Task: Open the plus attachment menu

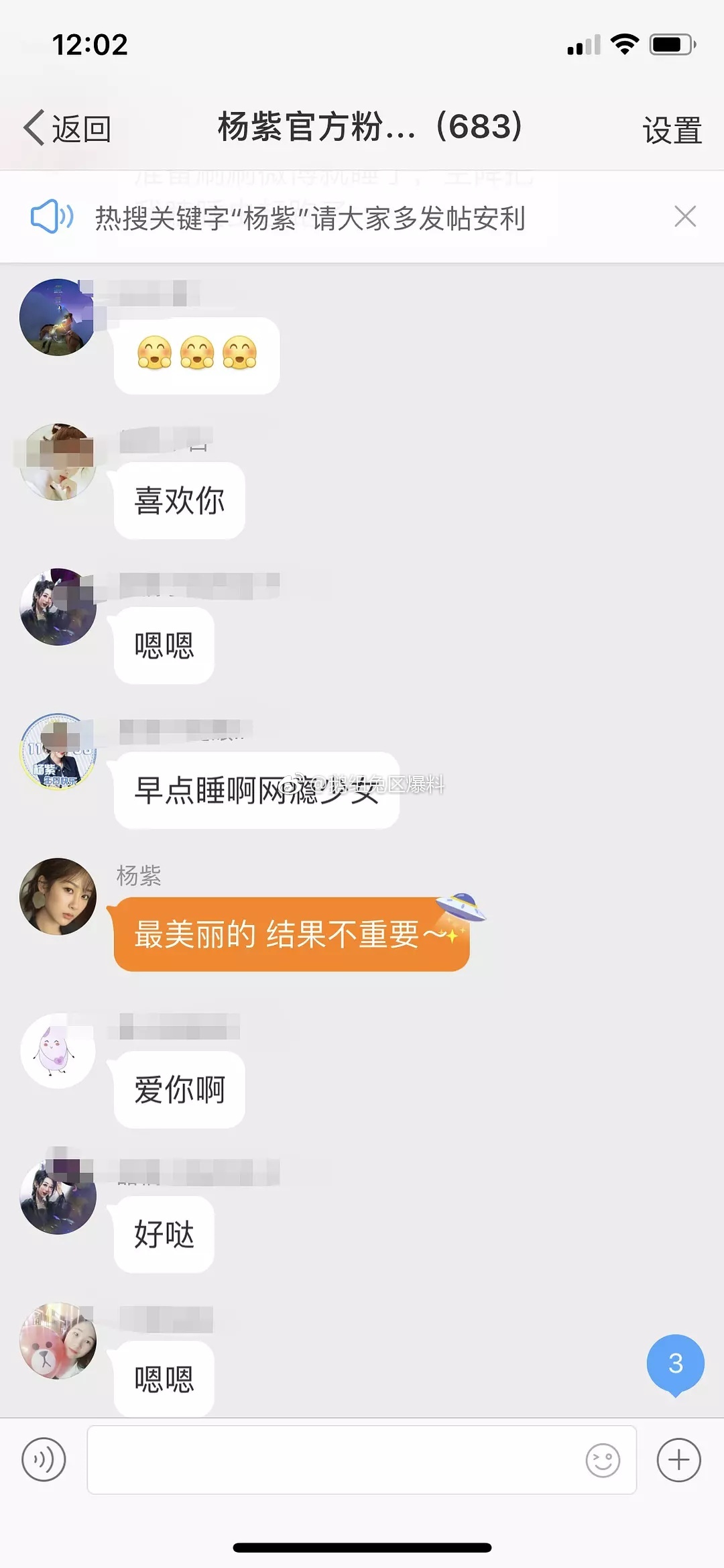Action: click(678, 1459)
